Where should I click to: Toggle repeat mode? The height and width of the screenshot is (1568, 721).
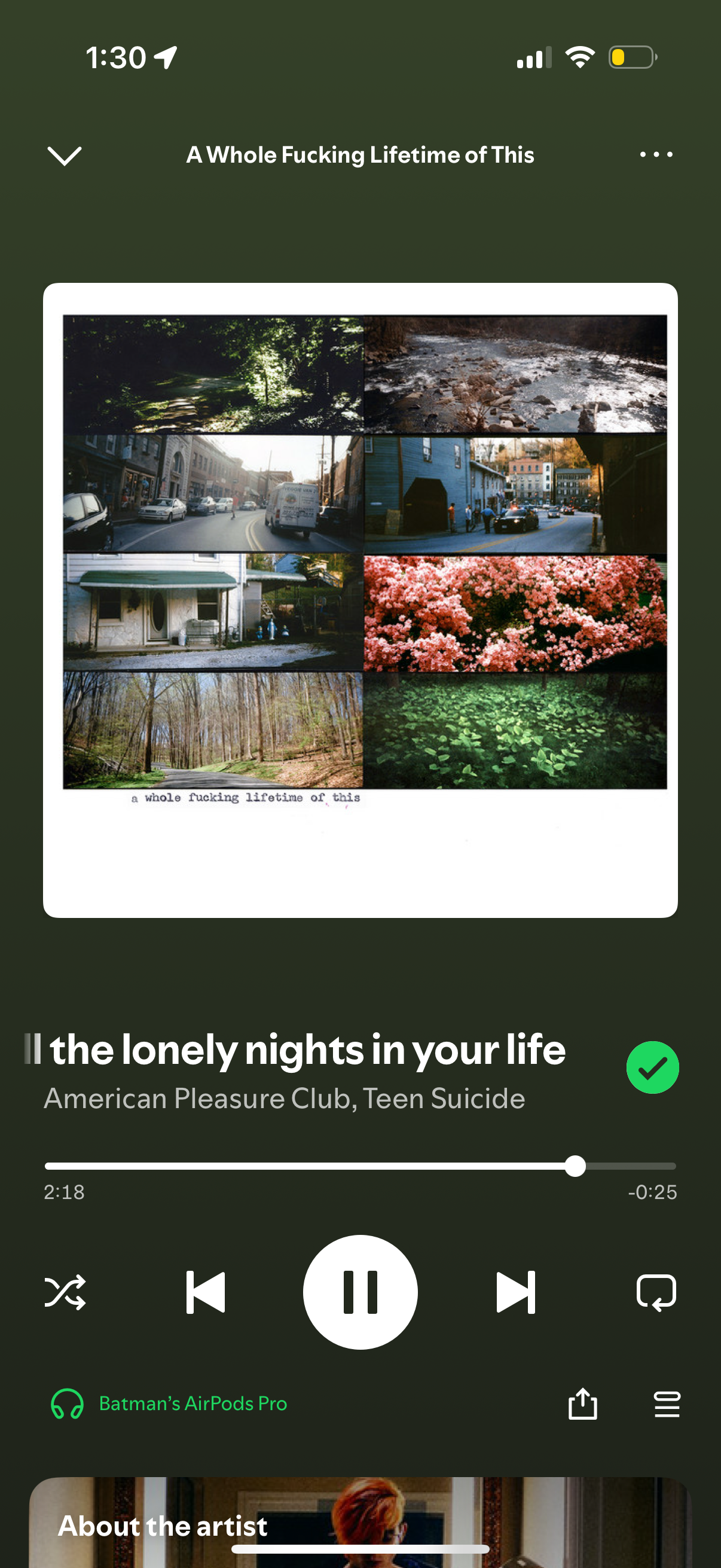click(656, 1292)
